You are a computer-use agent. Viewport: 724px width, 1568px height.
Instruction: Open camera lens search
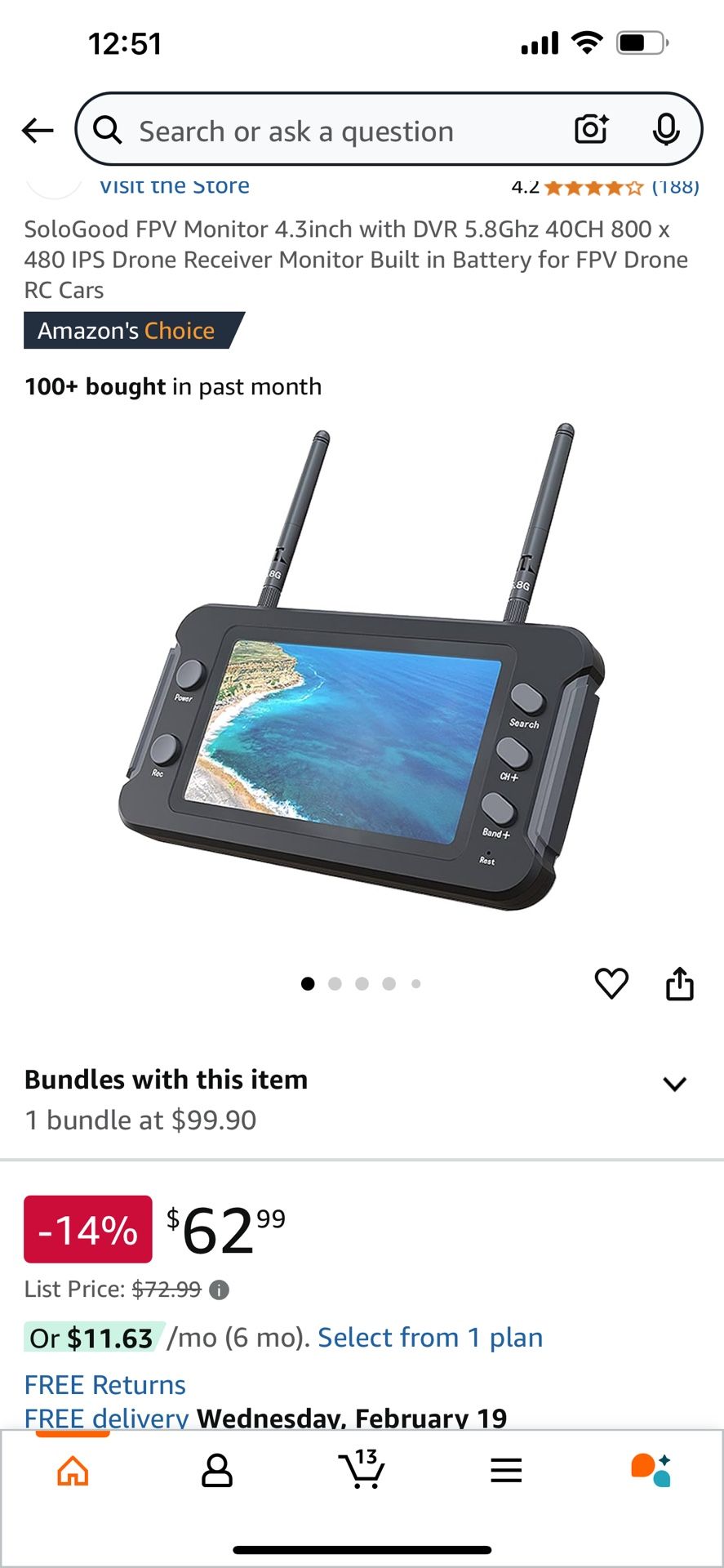pyautogui.click(x=591, y=130)
